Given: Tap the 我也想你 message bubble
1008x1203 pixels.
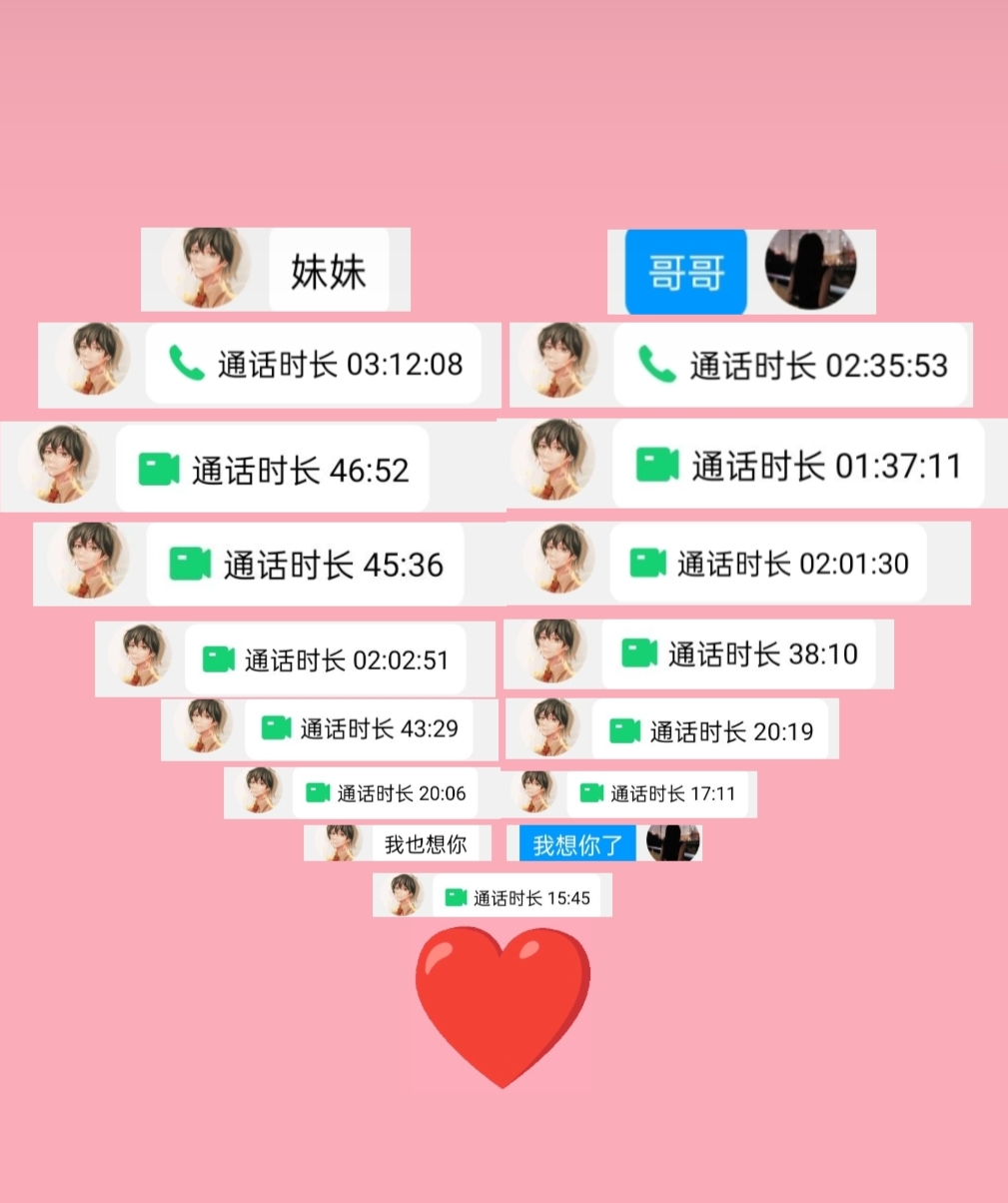Looking at the screenshot, I should click(427, 842).
